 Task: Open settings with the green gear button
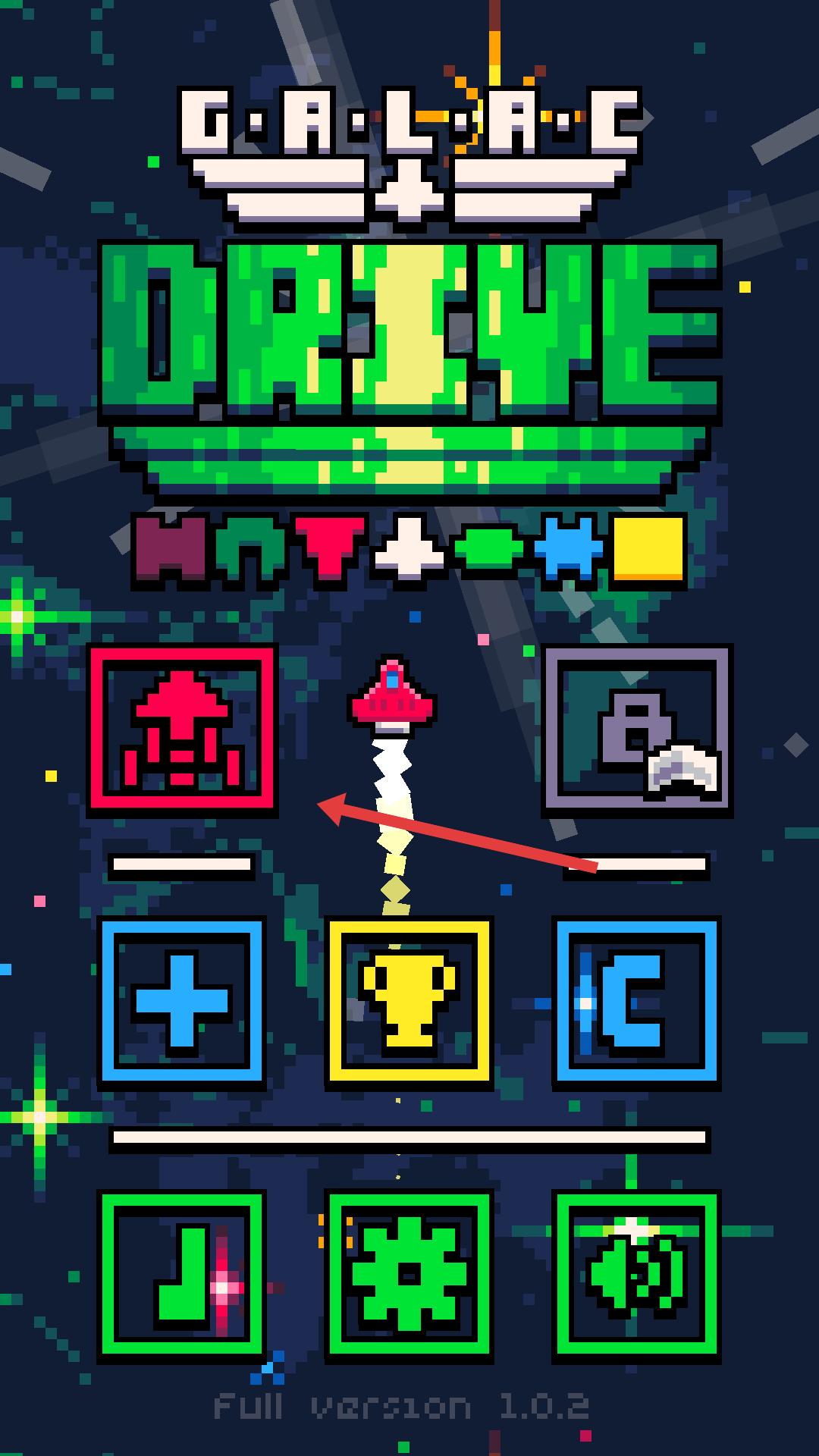pos(409,1276)
